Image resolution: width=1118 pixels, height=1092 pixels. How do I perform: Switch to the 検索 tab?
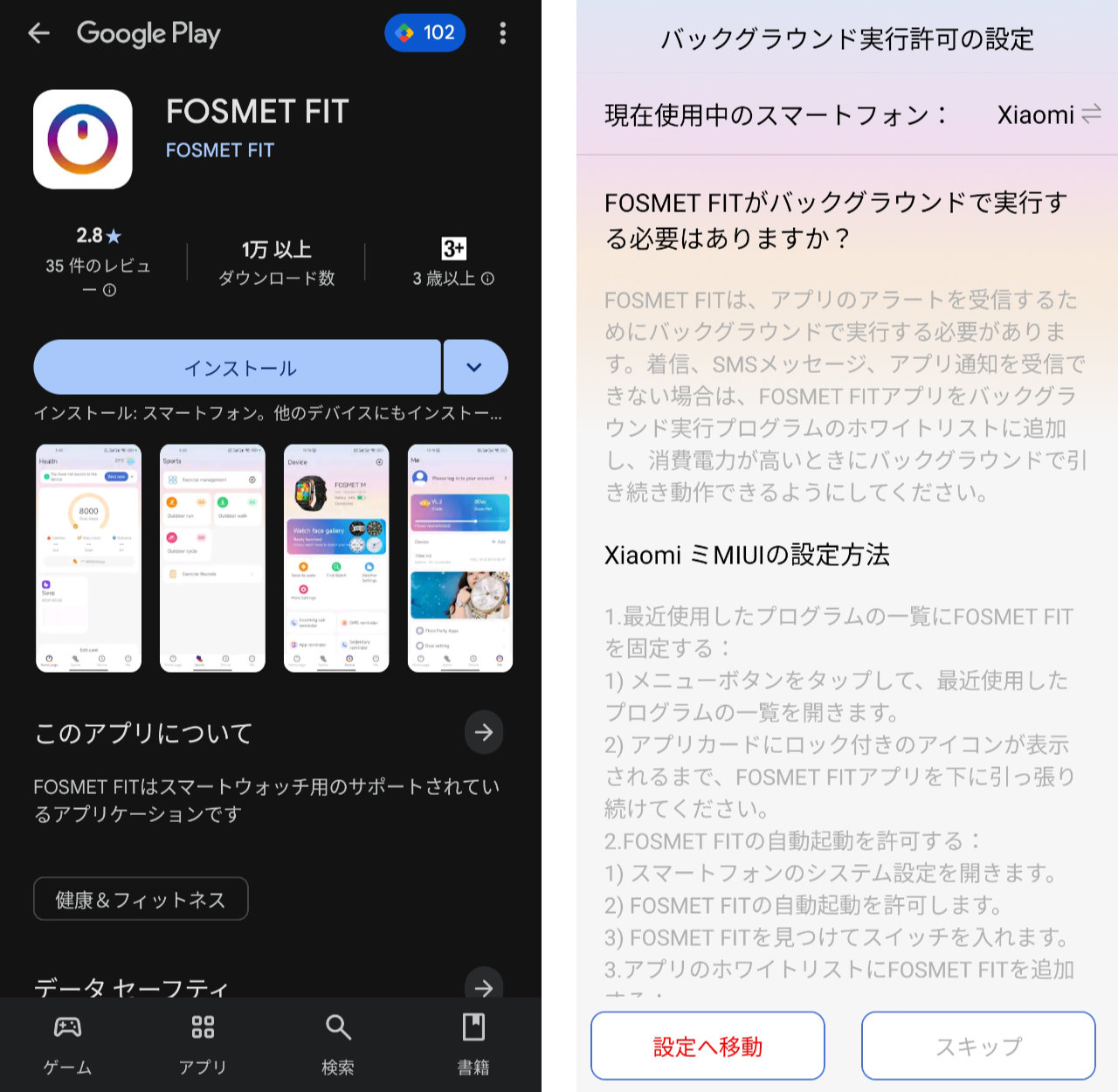click(338, 1044)
